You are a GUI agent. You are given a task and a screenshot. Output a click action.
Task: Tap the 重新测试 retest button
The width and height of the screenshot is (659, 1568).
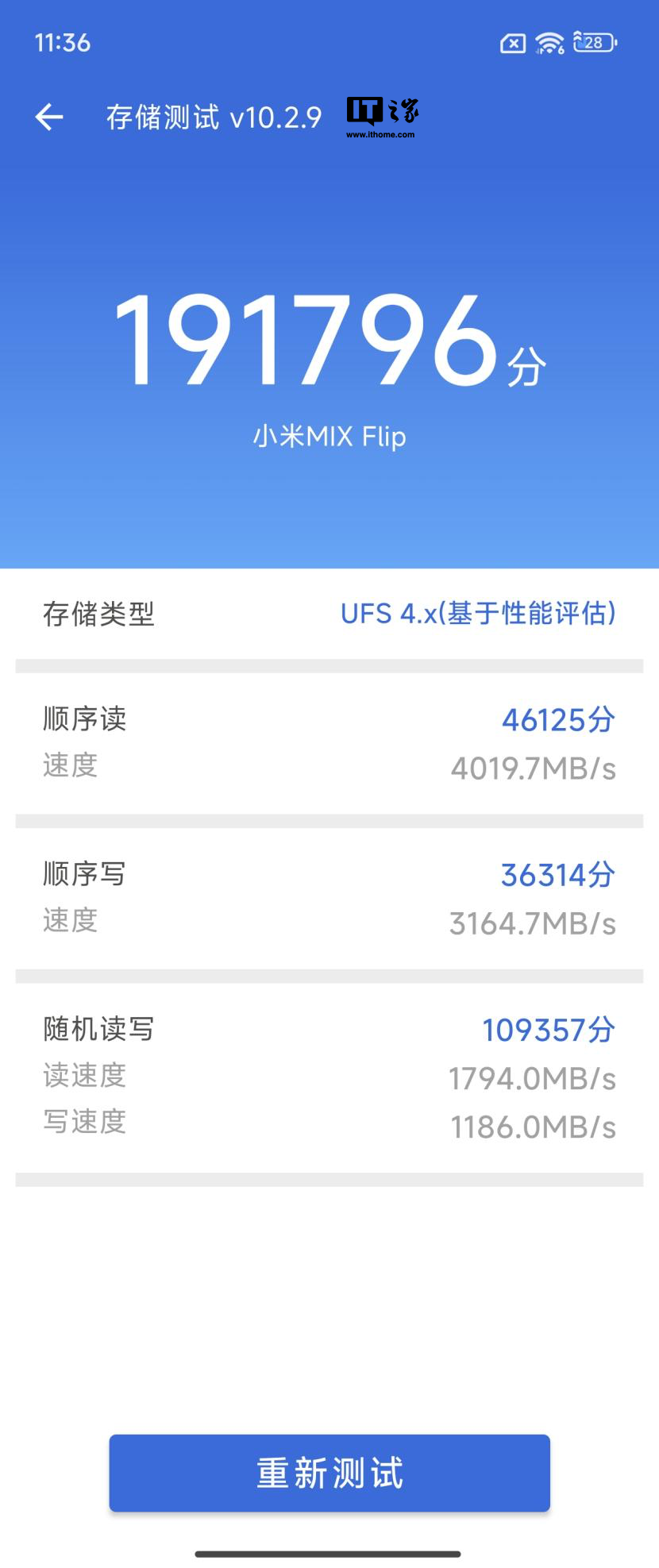[329, 1474]
